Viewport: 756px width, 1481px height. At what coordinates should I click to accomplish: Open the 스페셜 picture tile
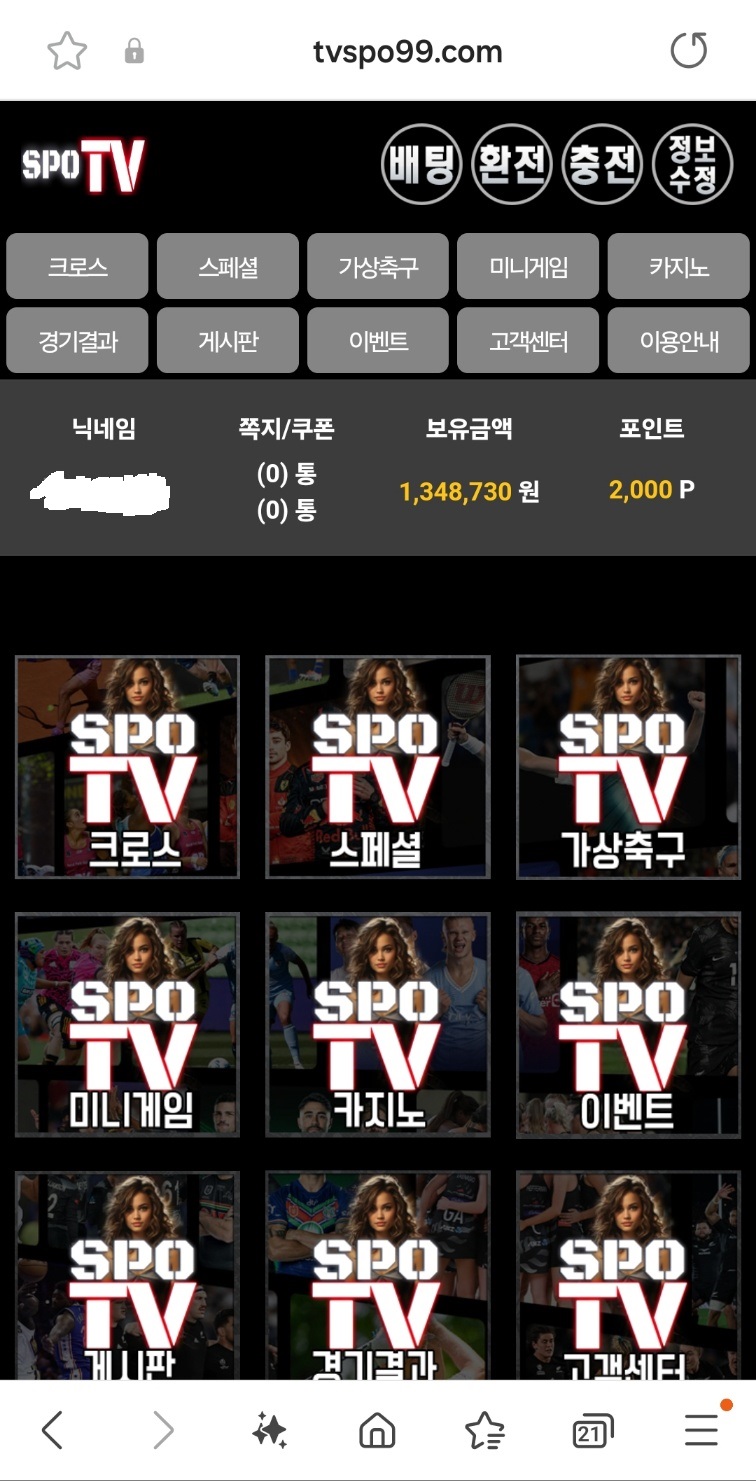378,767
